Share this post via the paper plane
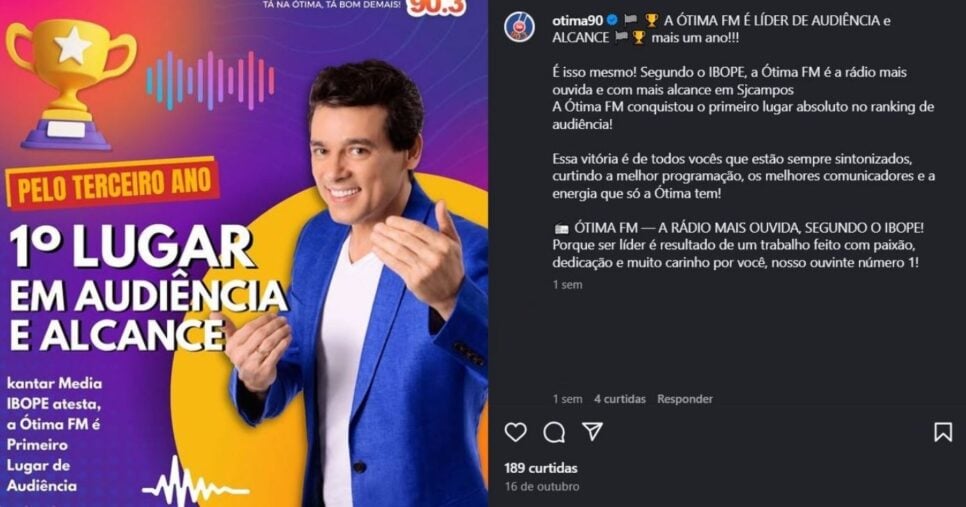This screenshot has width=966, height=507. 593,431
